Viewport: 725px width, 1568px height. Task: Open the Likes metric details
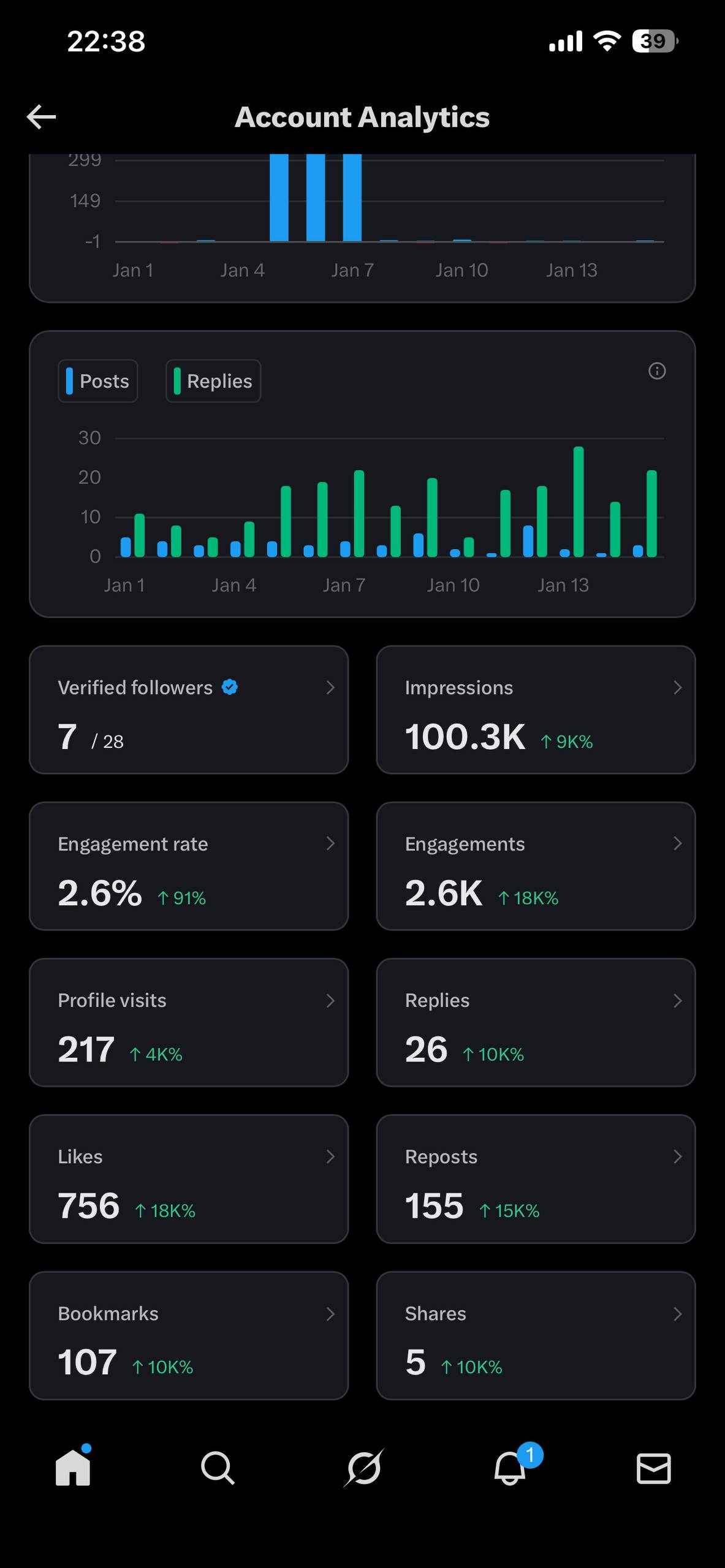tap(330, 1156)
